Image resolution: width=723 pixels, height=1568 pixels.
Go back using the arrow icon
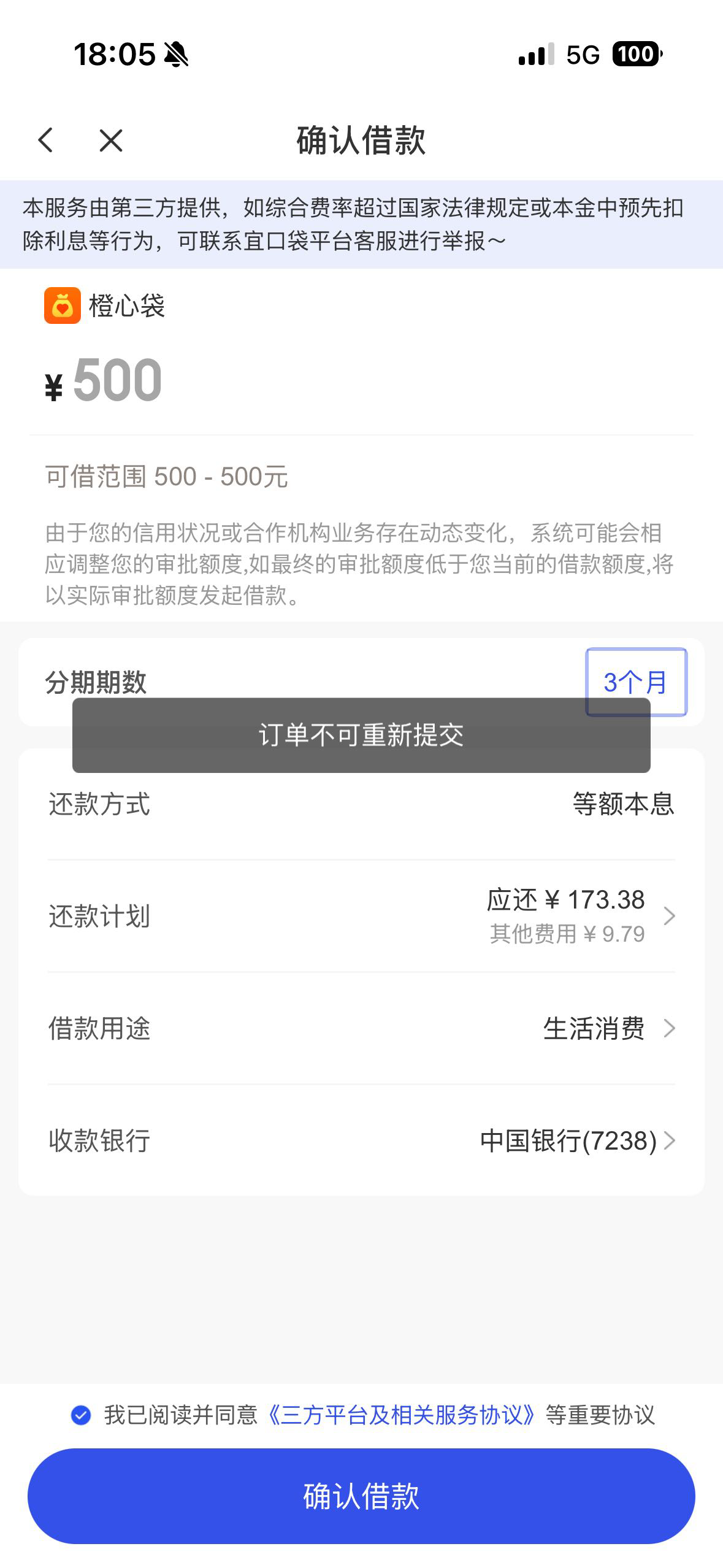point(46,140)
